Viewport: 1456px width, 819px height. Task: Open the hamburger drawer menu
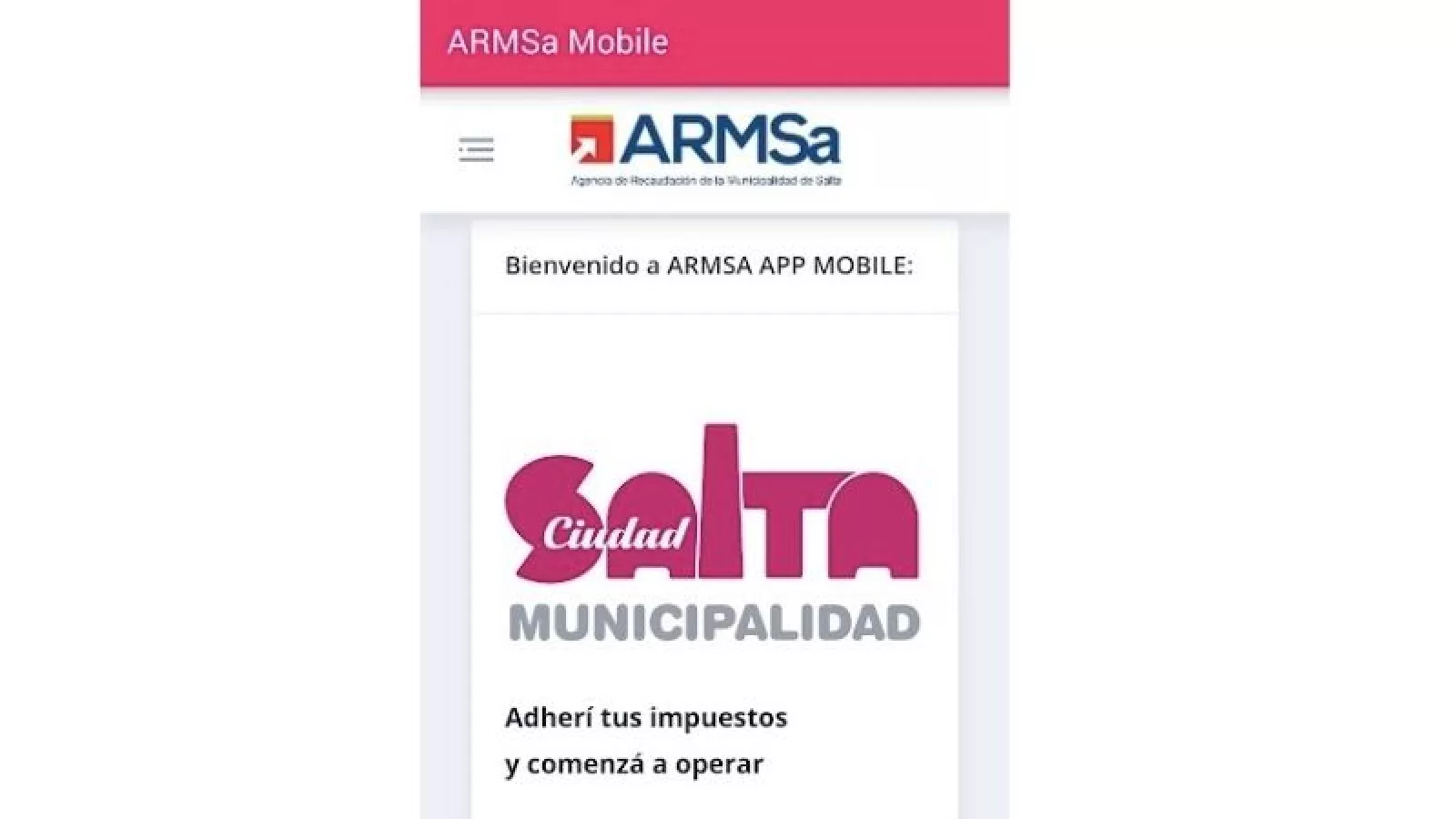[476, 149]
